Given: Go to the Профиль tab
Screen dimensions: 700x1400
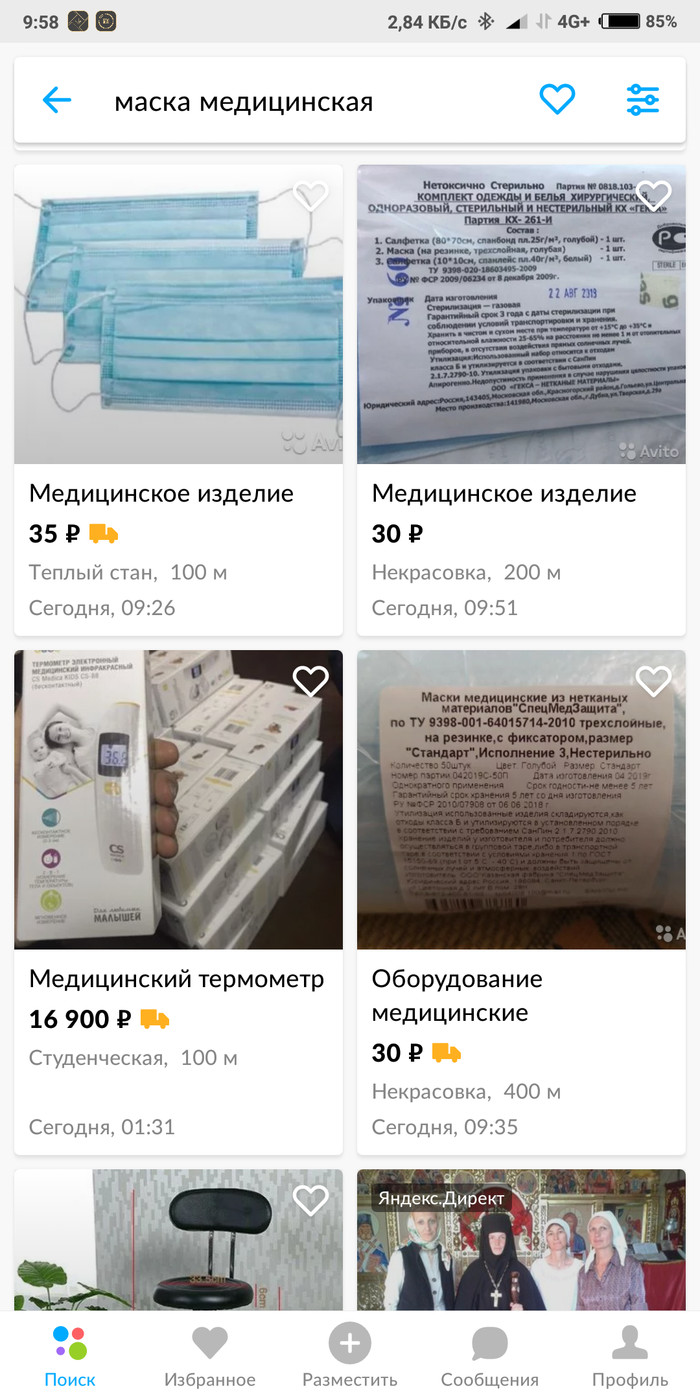Looking at the screenshot, I should pyautogui.click(x=630, y=1356).
